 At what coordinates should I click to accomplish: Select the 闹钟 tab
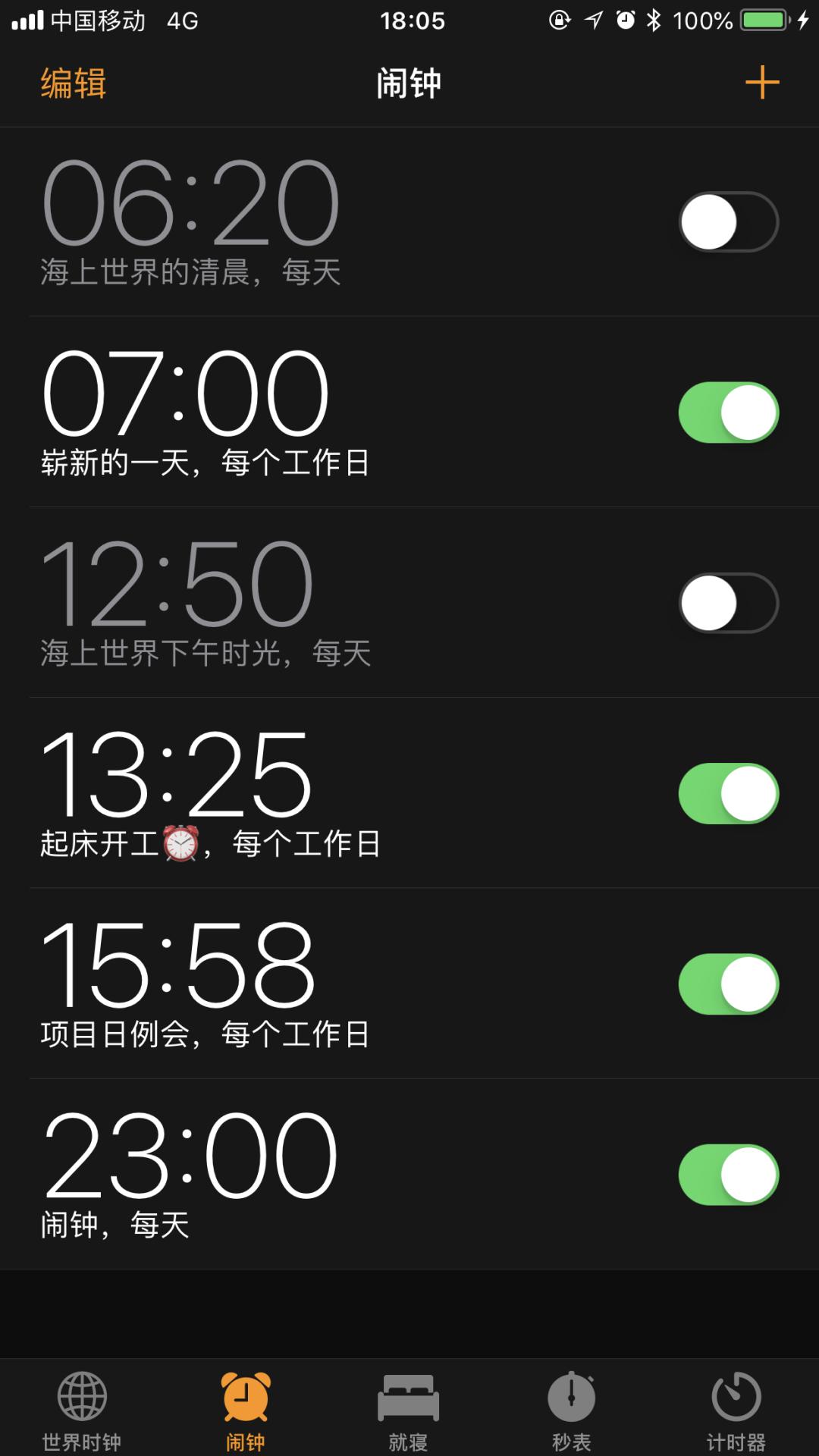(x=246, y=1409)
